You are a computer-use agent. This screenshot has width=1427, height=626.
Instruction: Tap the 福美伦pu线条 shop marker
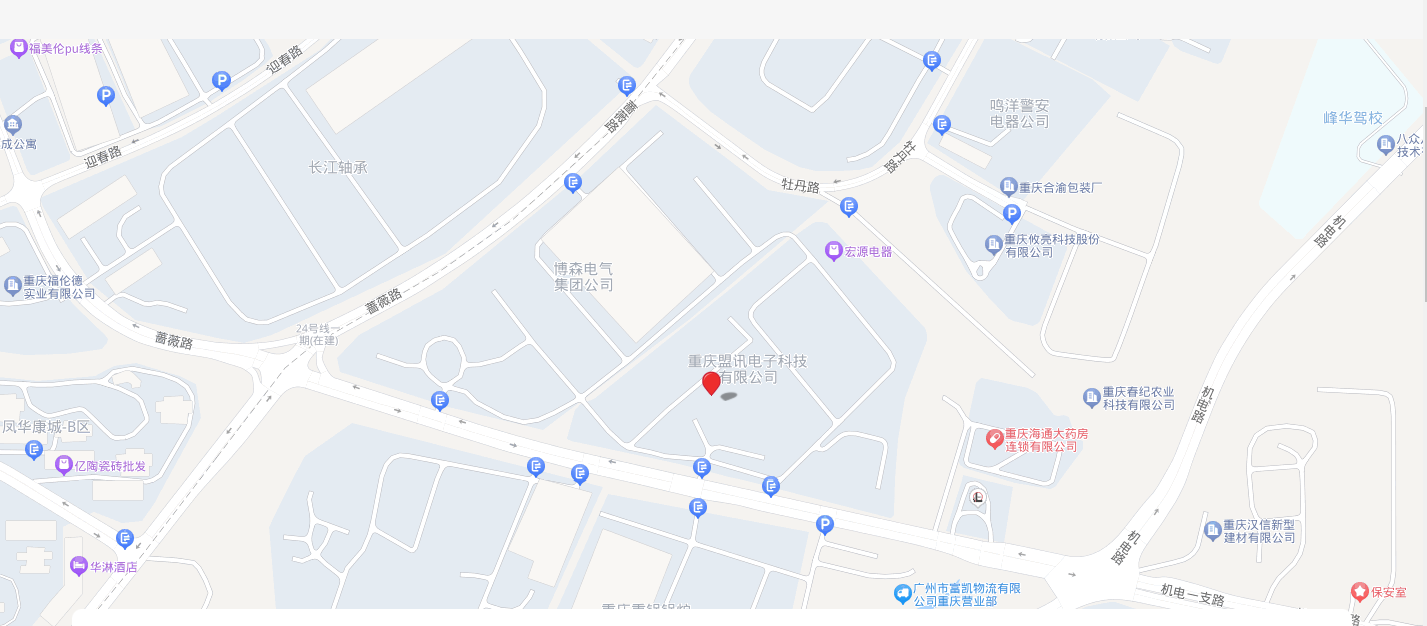click(x=18, y=47)
